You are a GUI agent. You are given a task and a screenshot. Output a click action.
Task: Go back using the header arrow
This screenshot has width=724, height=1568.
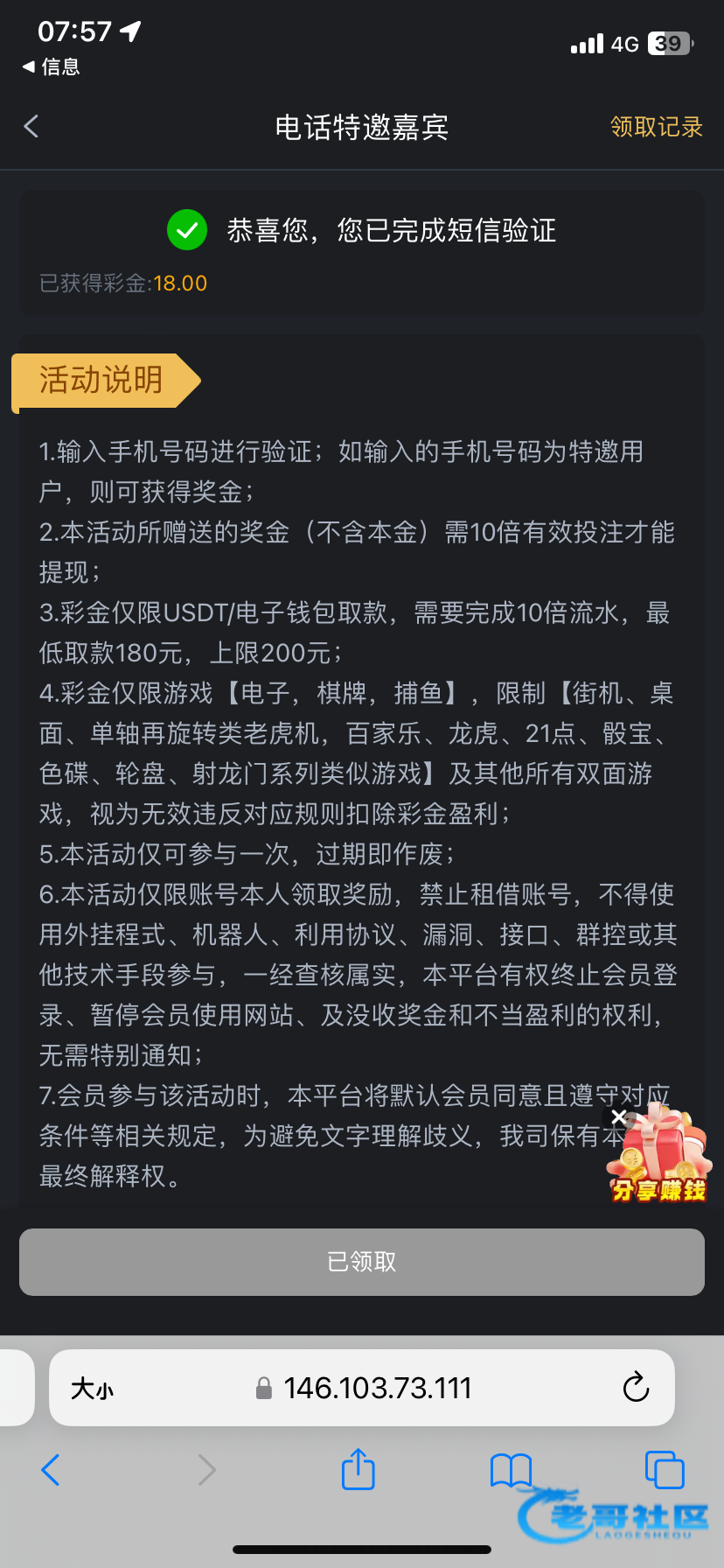click(31, 127)
